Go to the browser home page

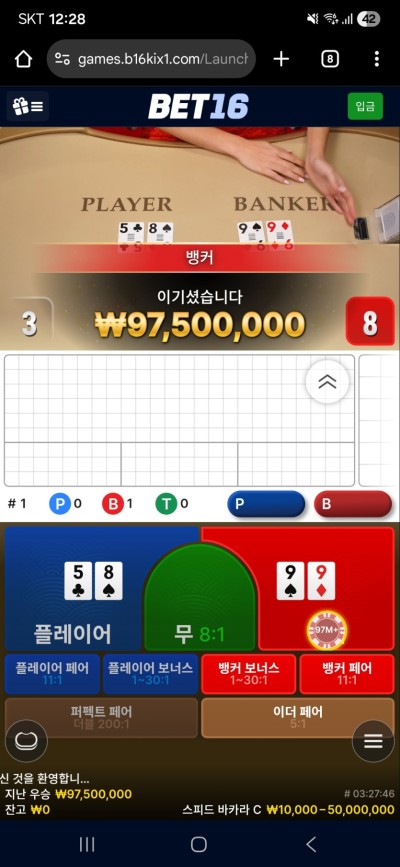point(23,59)
